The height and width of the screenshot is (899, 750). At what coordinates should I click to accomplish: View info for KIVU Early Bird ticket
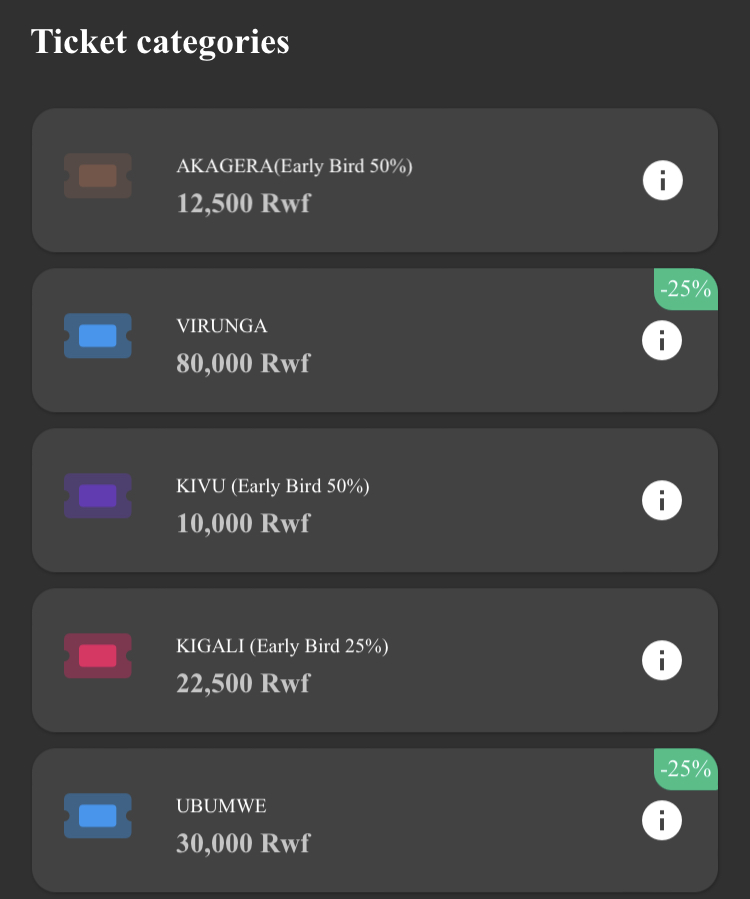[x=662, y=500]
